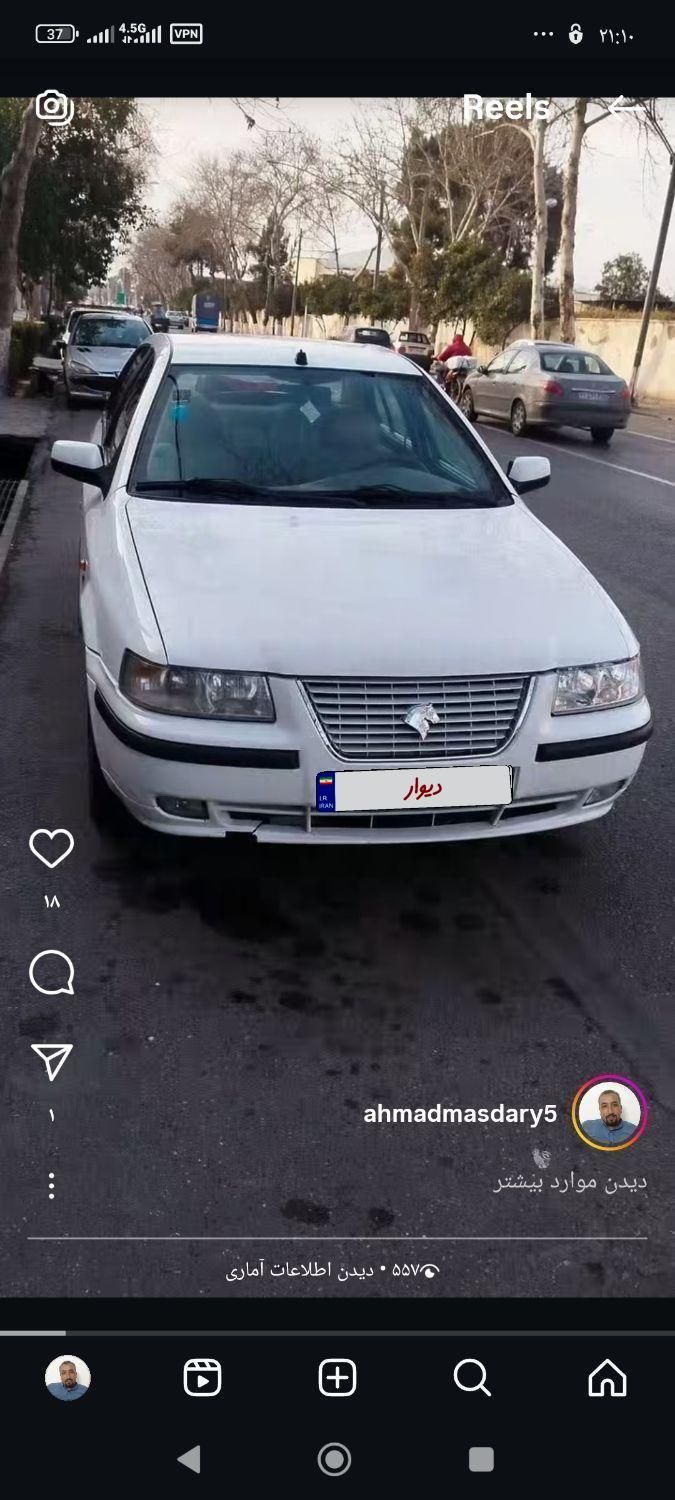Create a new post with plus

[337, 1378]
